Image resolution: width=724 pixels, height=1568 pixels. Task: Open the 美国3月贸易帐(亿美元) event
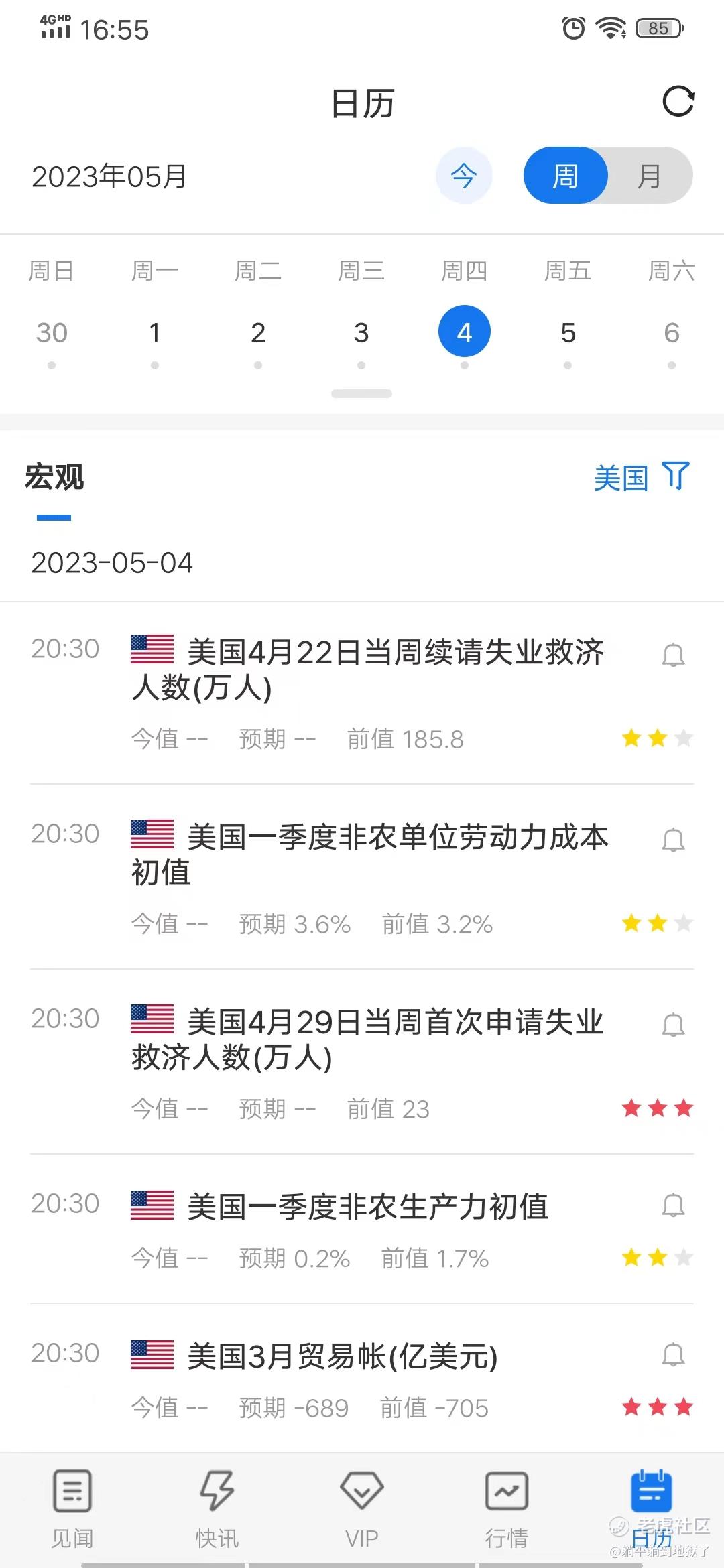click(342, 1356)
